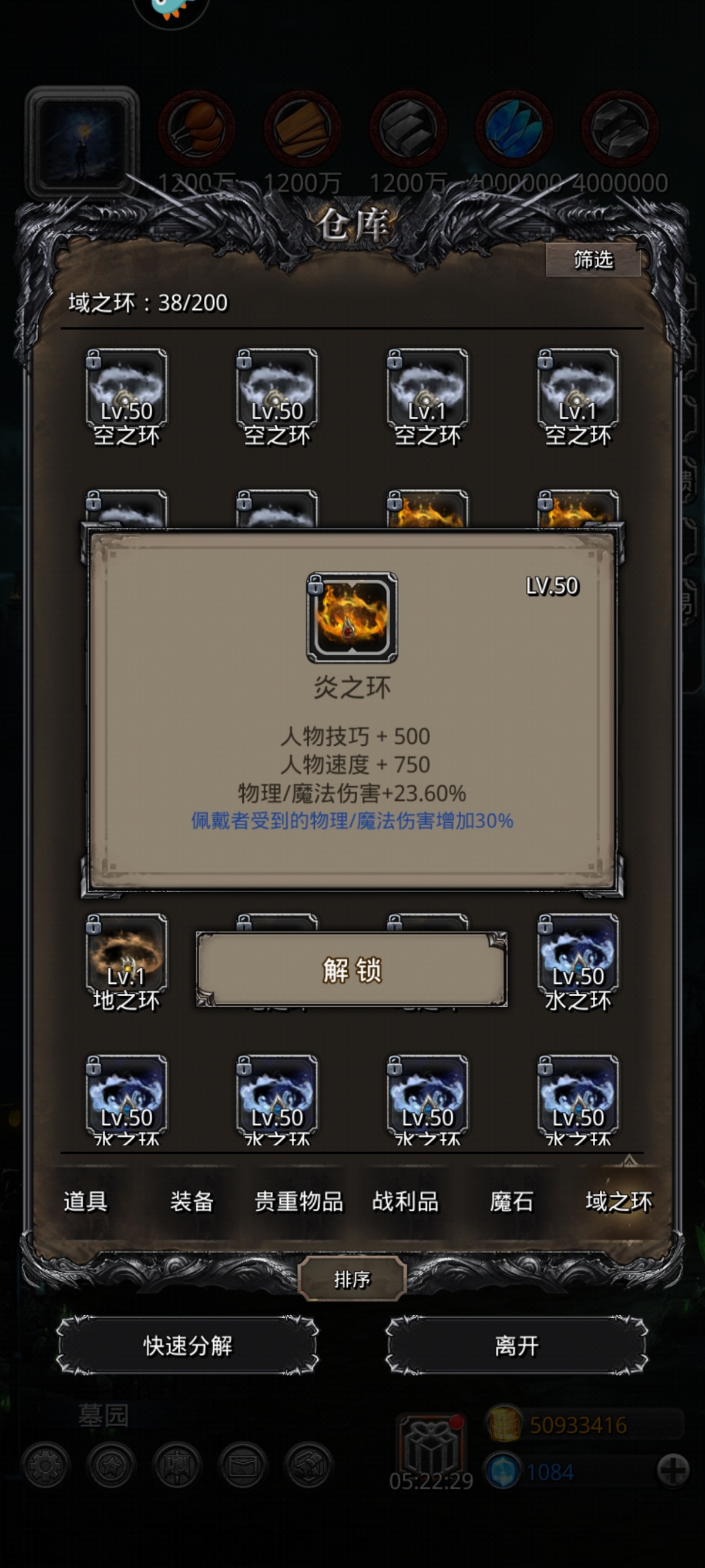Select the 域之环 tab
The width and height of the screenshot is (705, 1568).
(618, 1201)
